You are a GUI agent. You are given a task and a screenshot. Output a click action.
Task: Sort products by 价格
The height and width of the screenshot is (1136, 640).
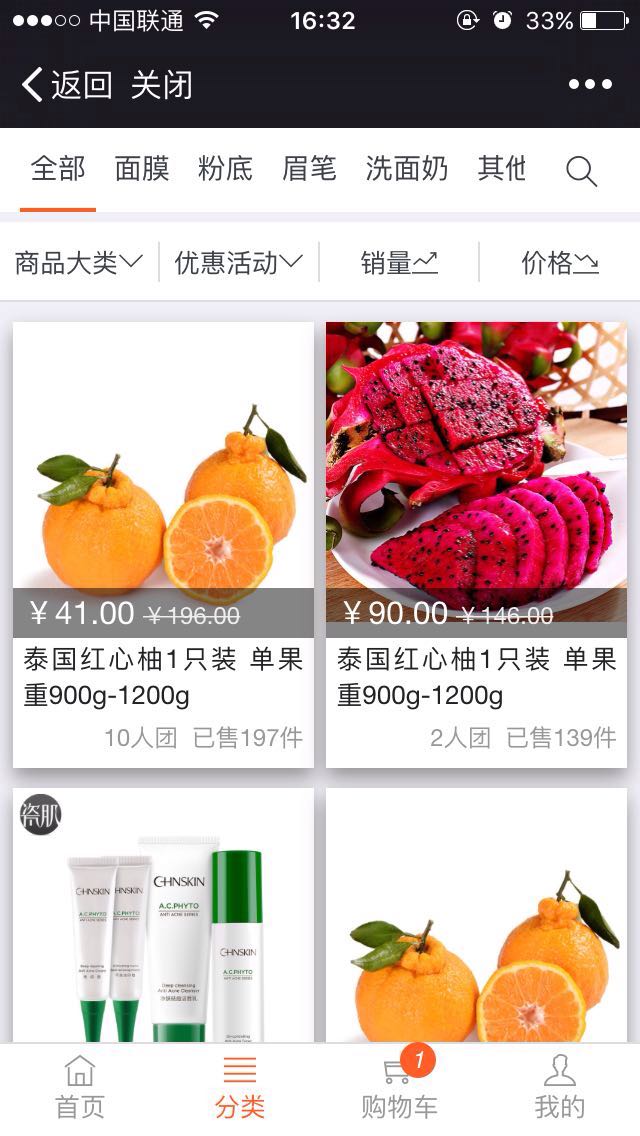tap(559, 263)
